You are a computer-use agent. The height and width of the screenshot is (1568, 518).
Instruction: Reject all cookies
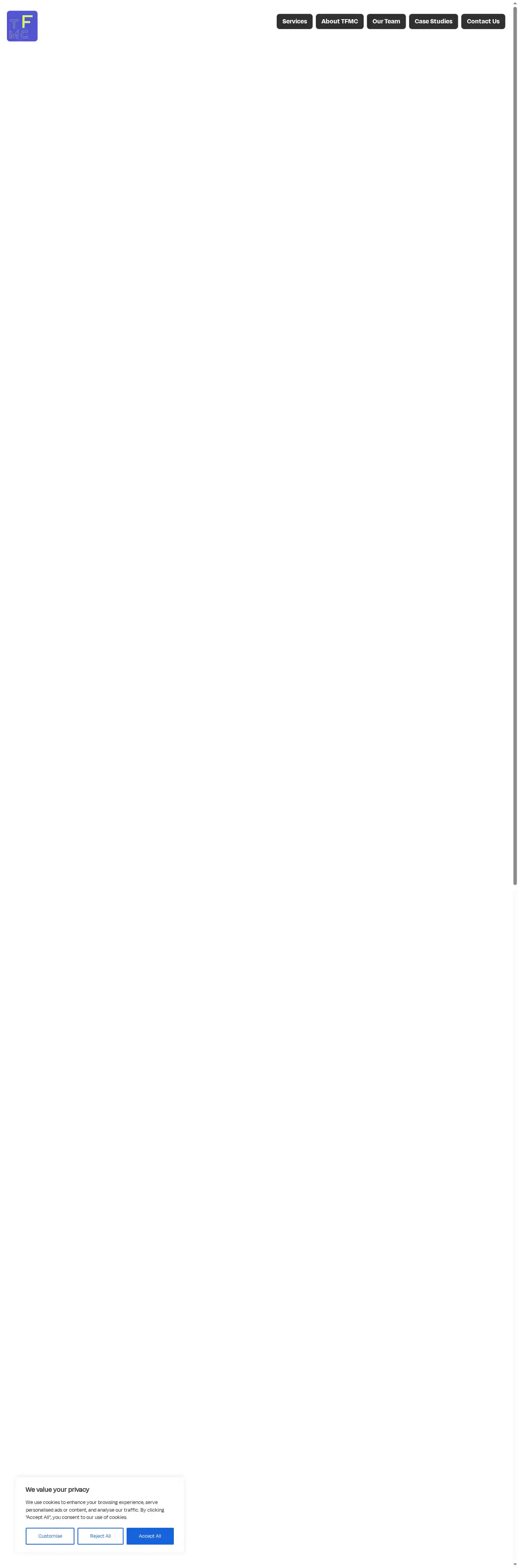pos(100,1536)
